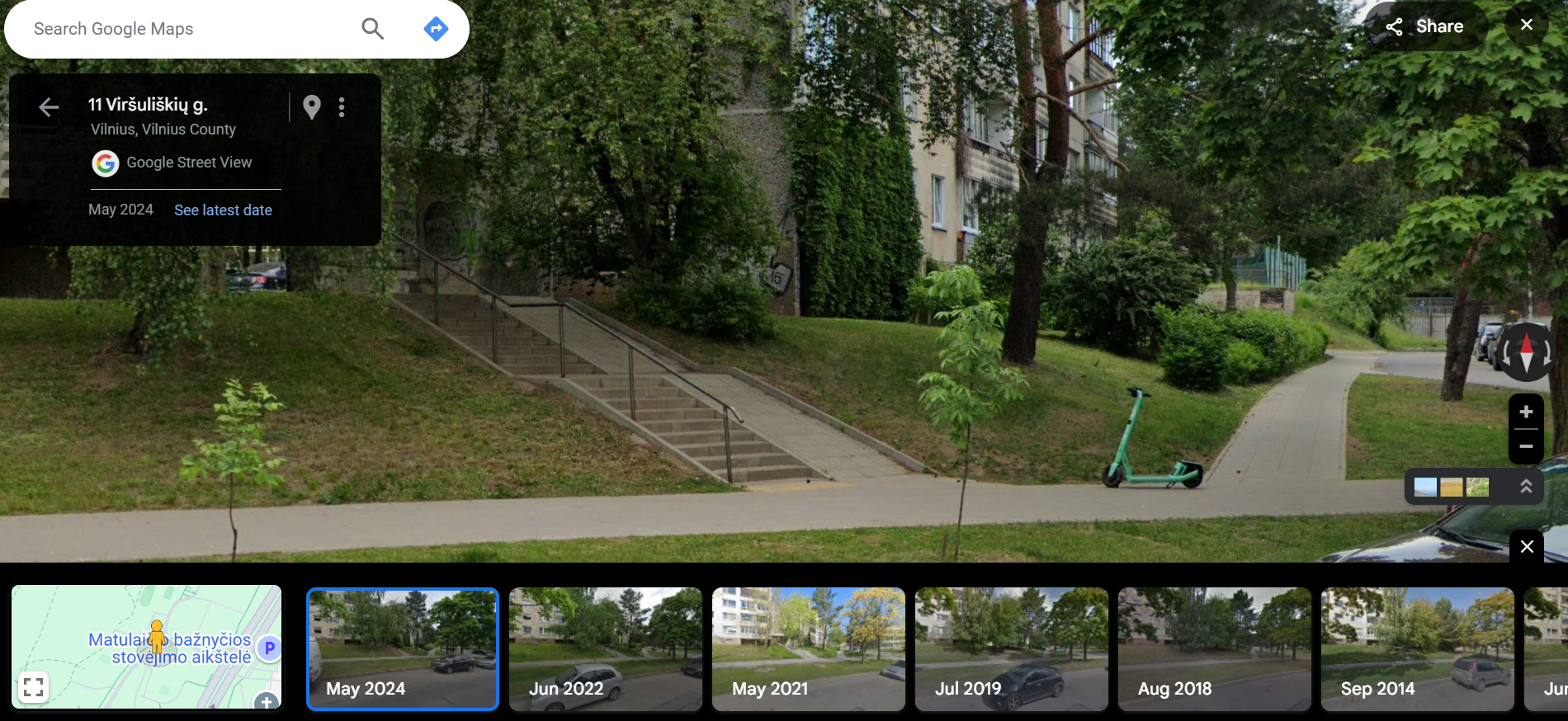Image resolution: width=1568 pixels, height=721 pixels.
Task: Expand the imagery layers strip
Action: pos(1526,487)
